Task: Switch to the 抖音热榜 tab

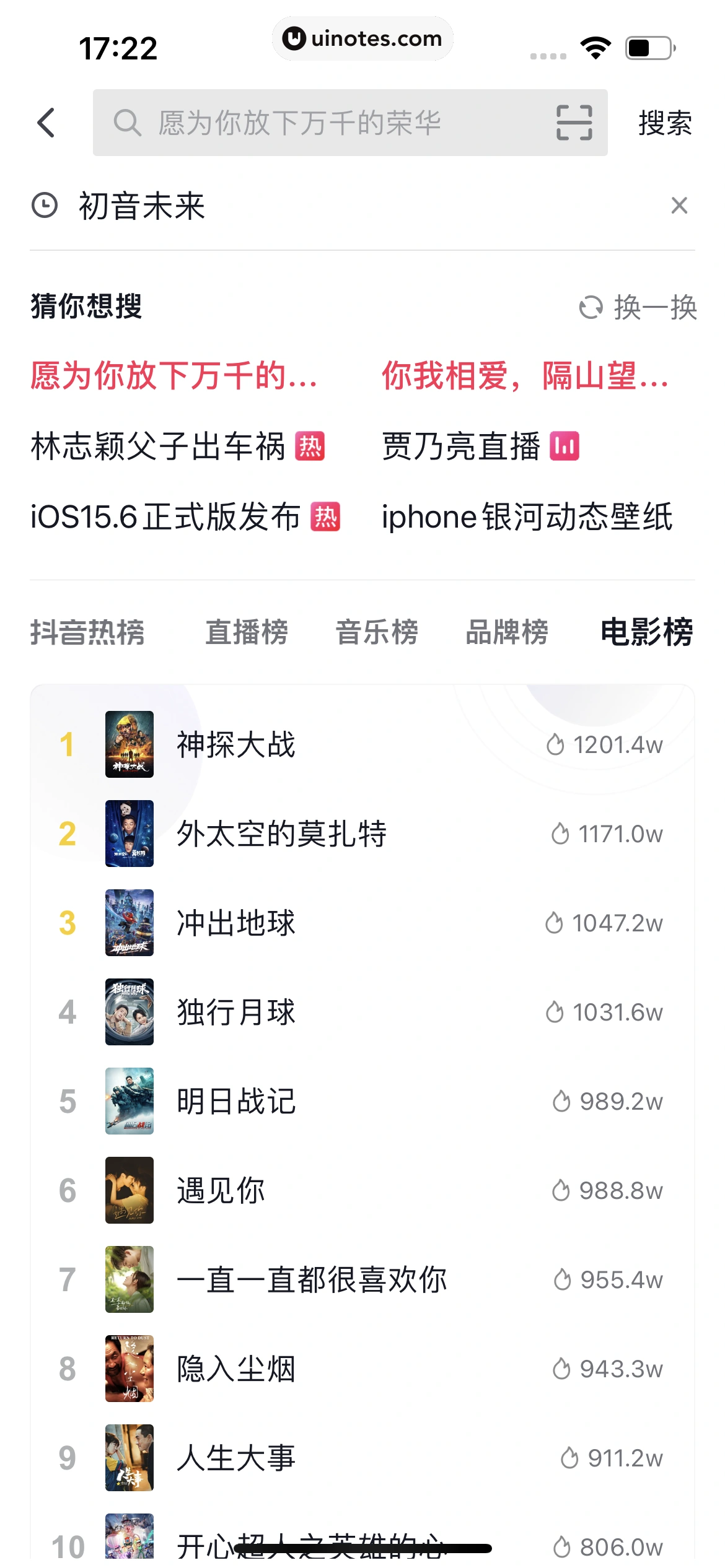Action: point(87,632)
